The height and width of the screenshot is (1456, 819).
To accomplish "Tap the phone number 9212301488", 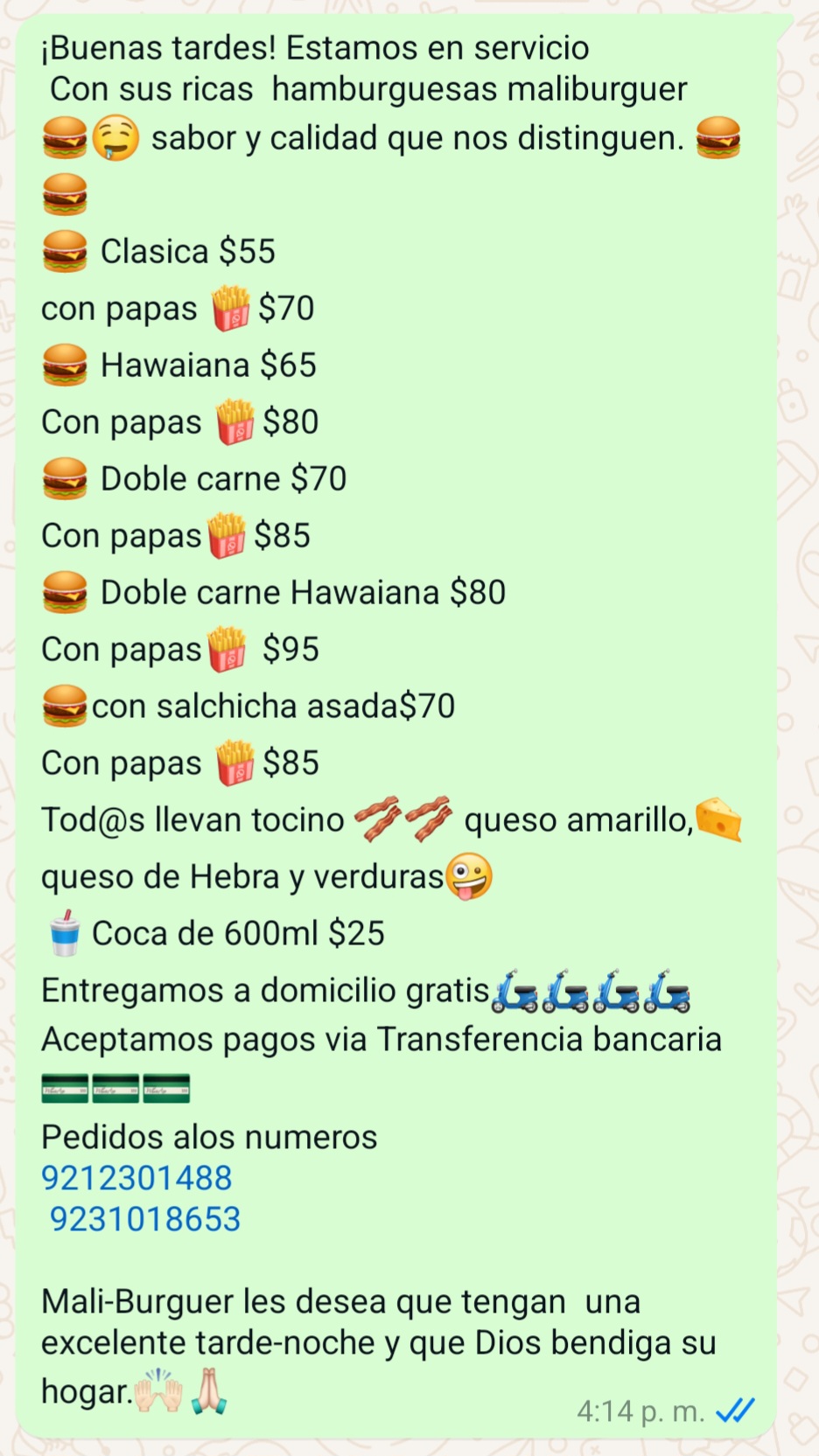I will tap(136, 1178).
